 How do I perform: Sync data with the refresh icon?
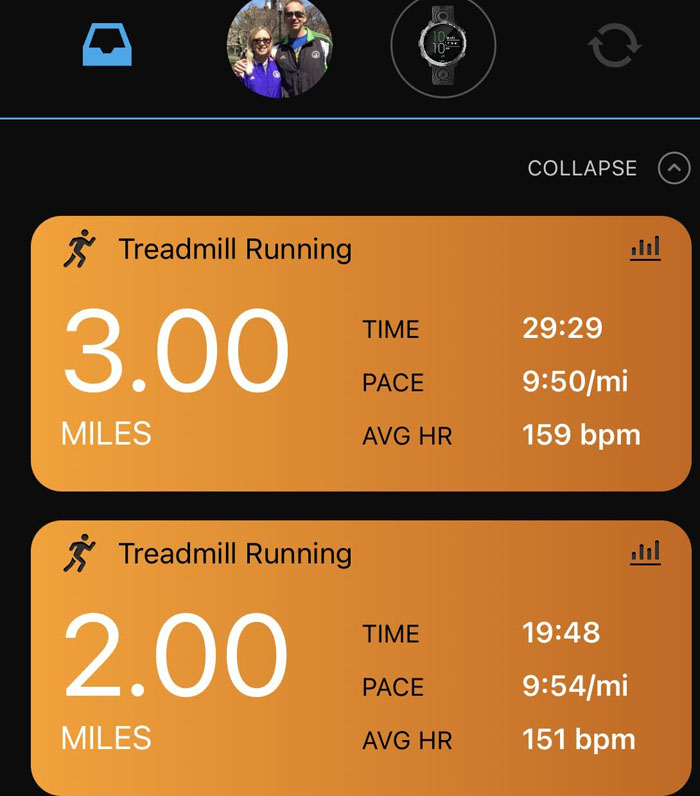pos(613,47)
